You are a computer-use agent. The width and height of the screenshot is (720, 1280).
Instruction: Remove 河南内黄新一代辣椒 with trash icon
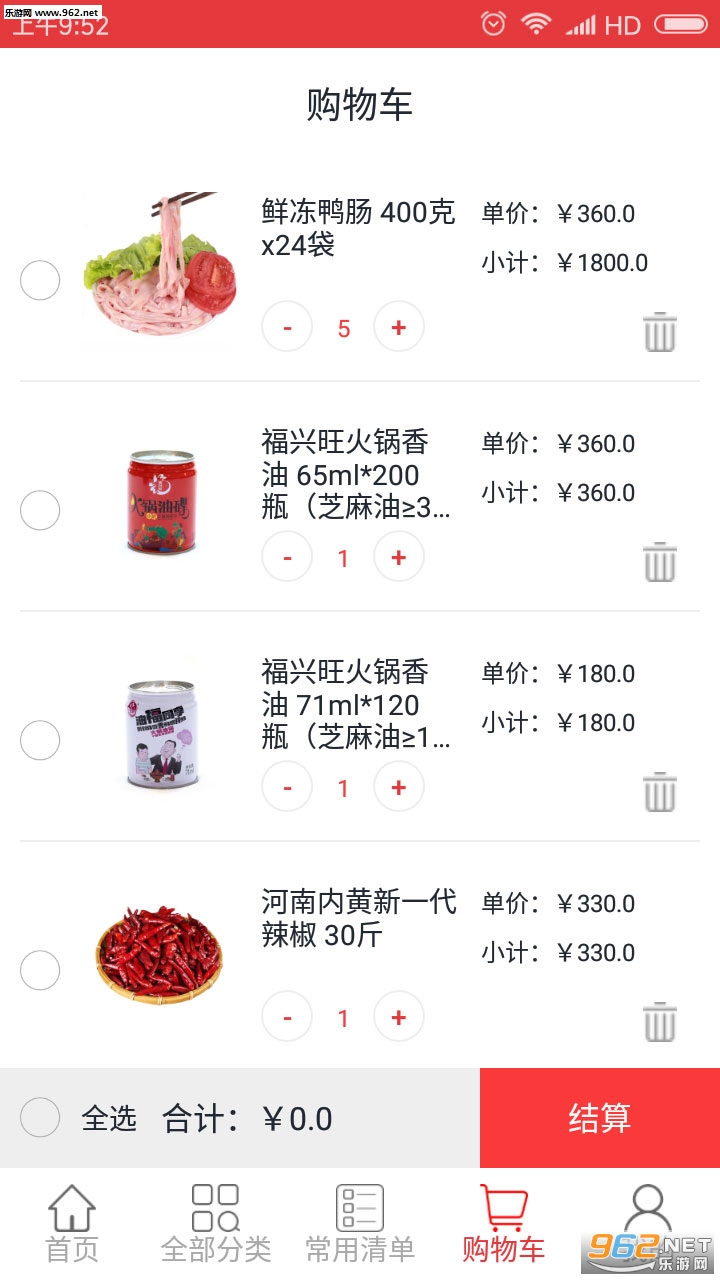pos(659,1022)
